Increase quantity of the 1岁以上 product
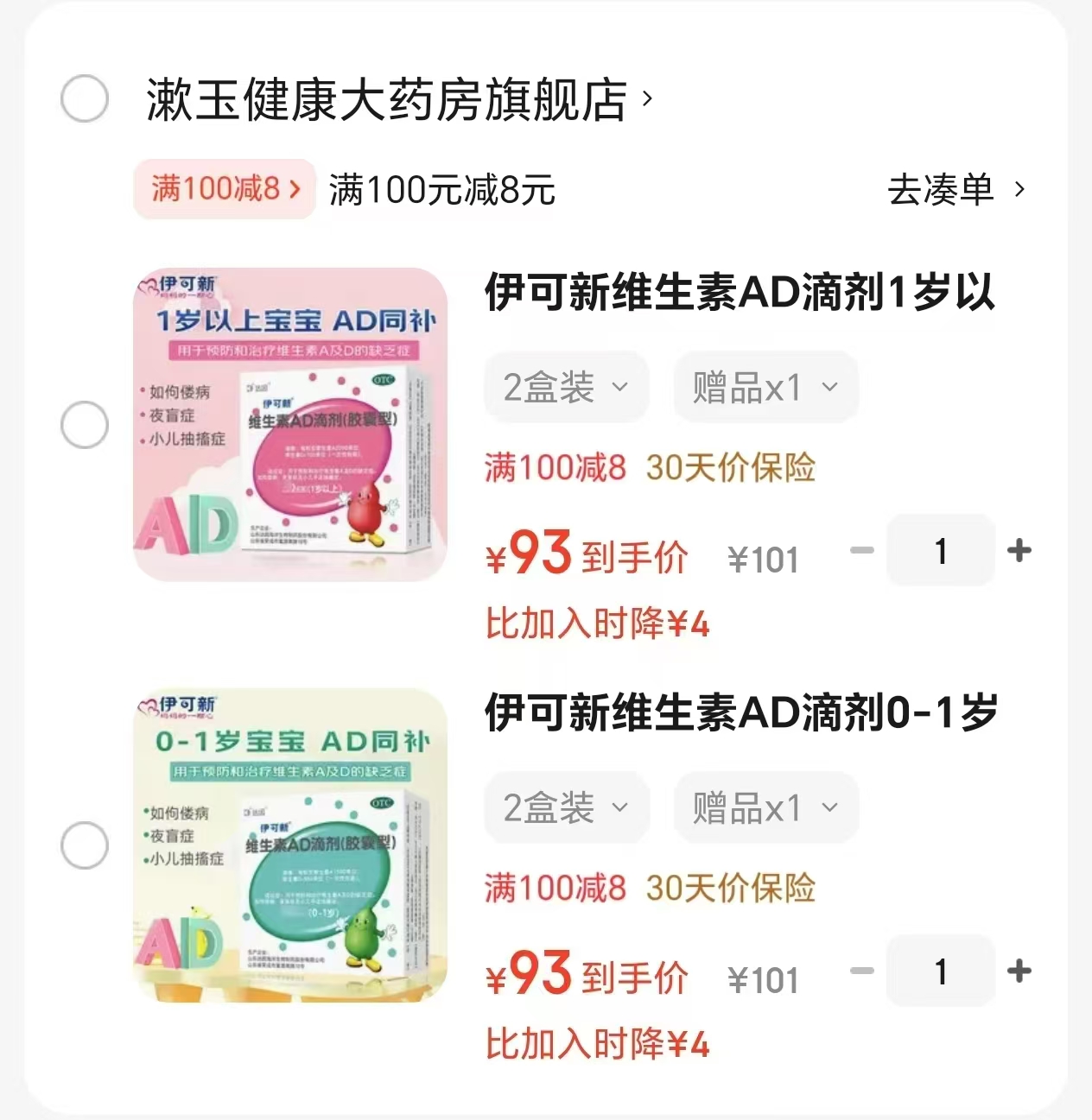Viewport: 1092px width, 1120px height. pos(1019,551)
